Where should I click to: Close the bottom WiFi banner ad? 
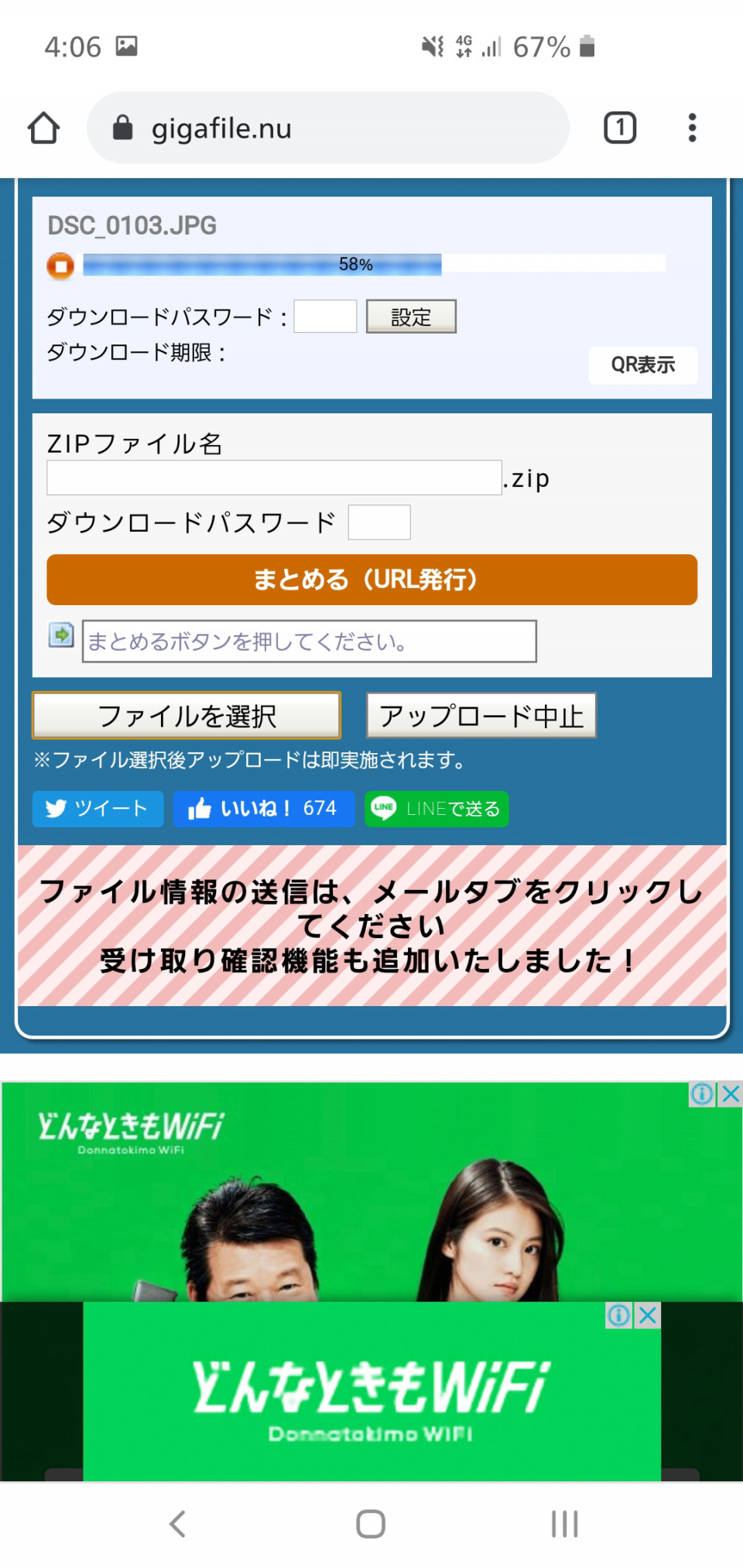(649, 1315)
